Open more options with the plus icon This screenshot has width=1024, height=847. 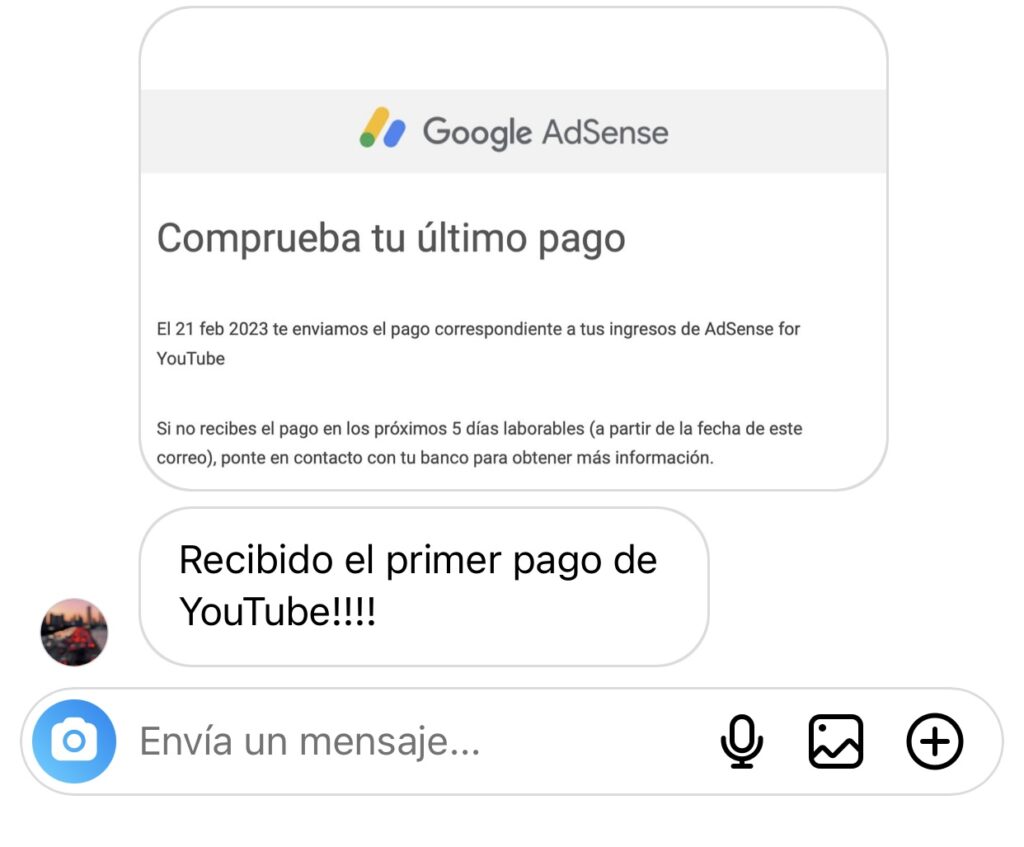934,742
